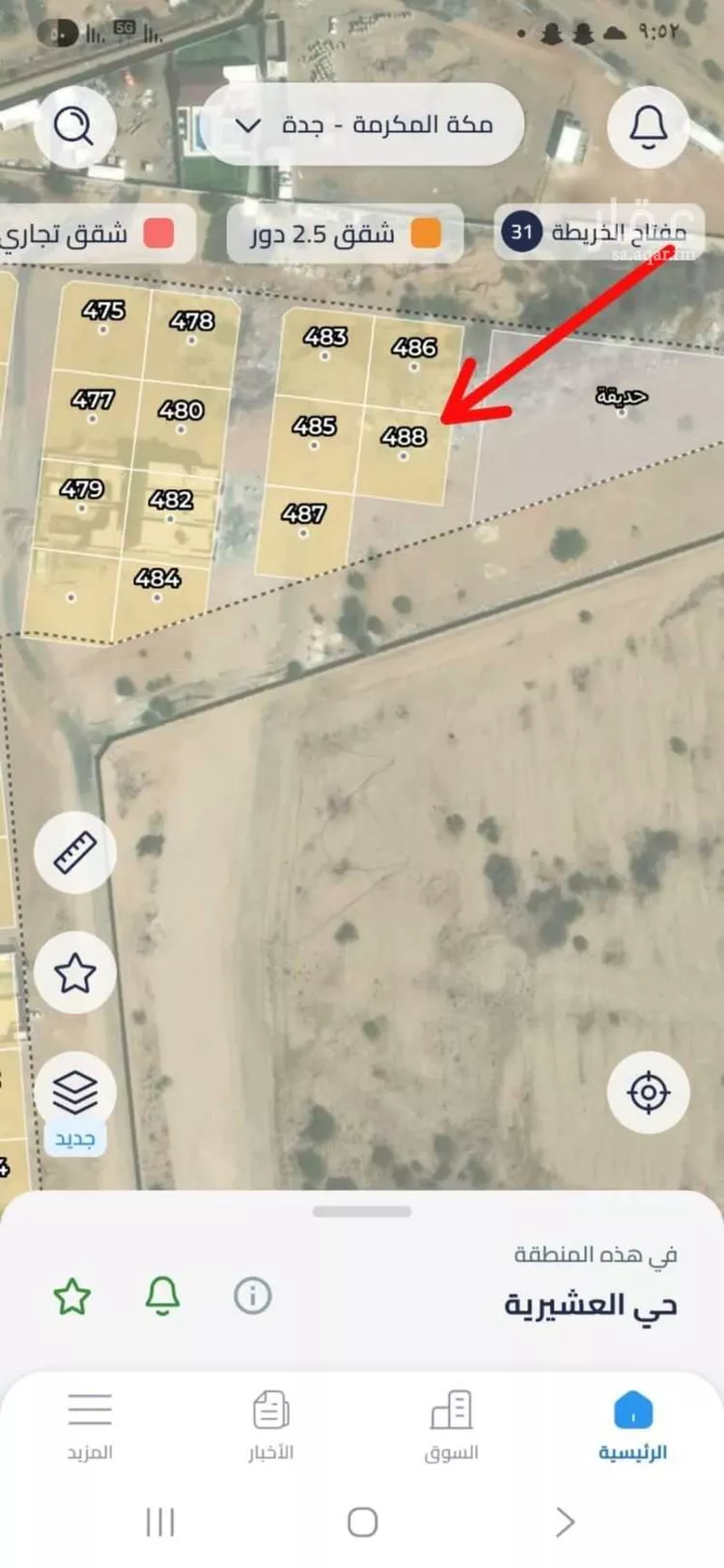Switch to the الرئيسية tab
Viewport: 724px width, 1568px height.
point(633,1426)
